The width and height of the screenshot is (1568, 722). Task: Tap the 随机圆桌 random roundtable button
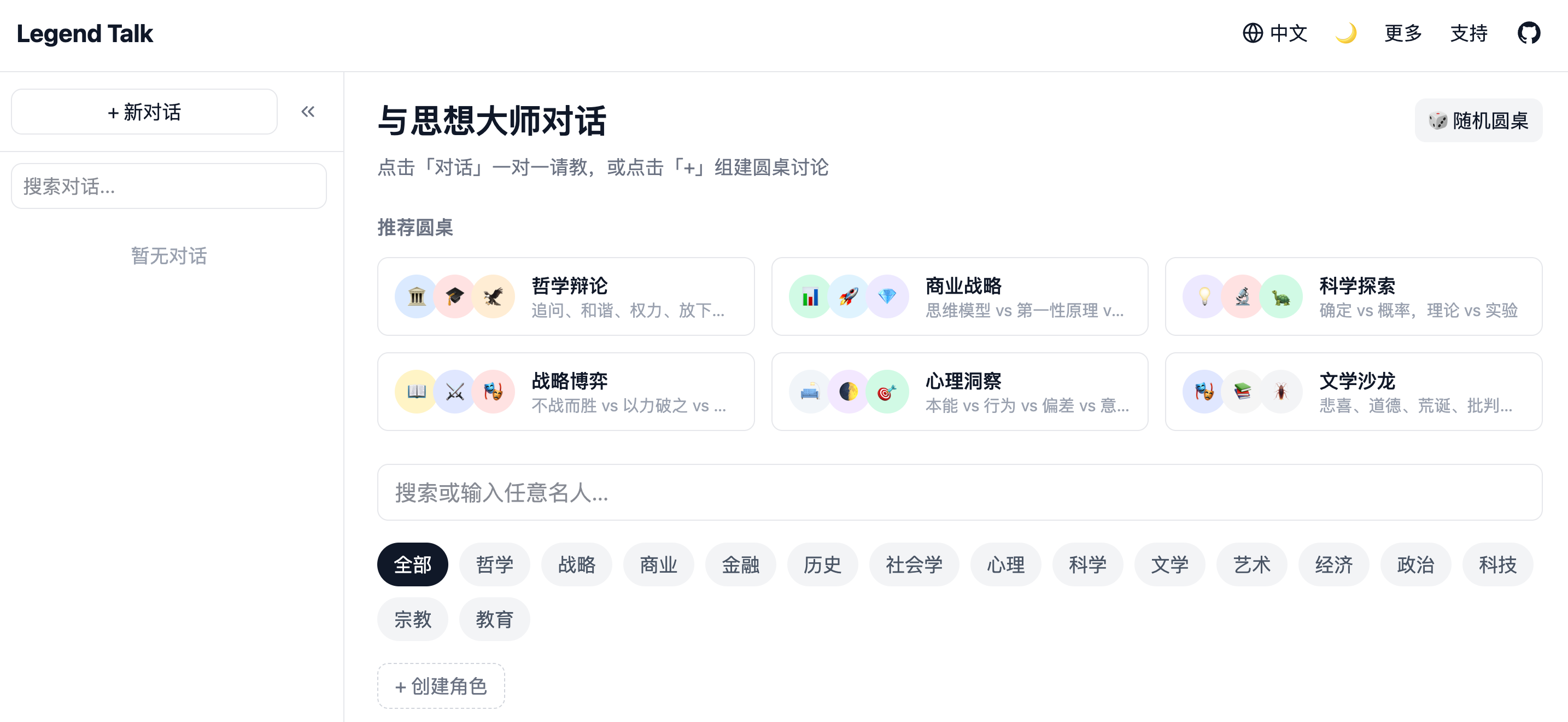click(x=1478, y=120)
